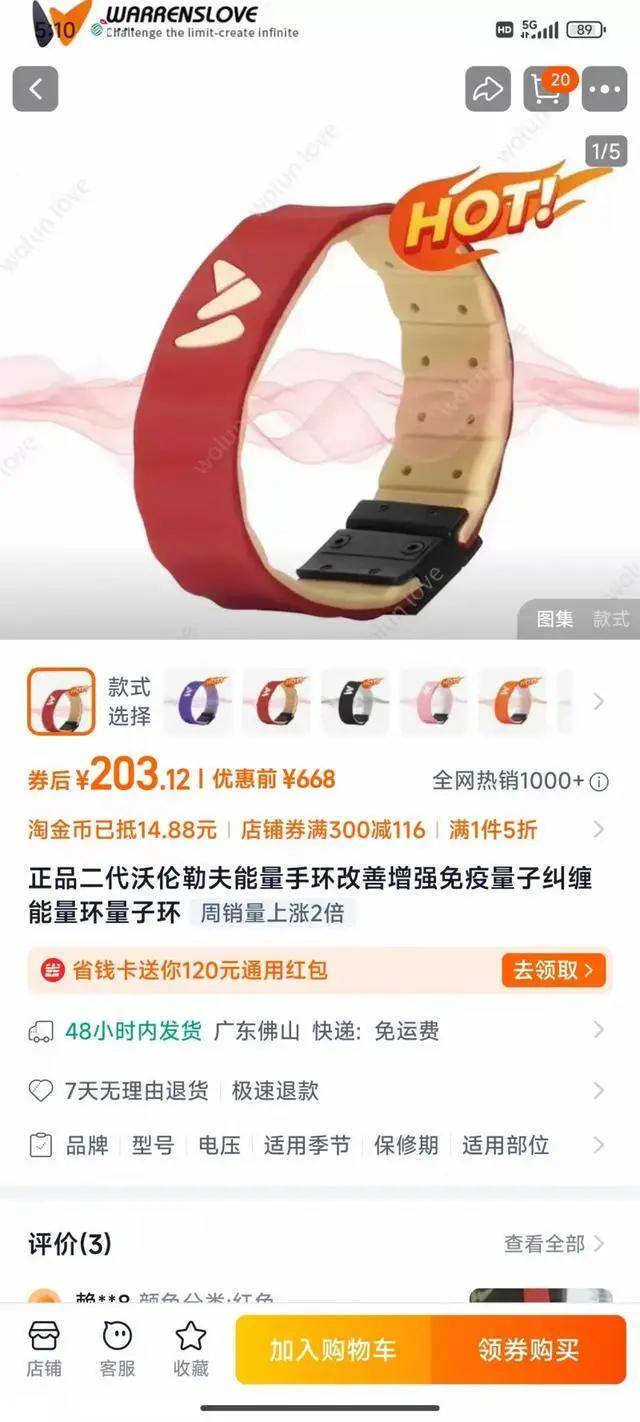640x1422 pixels.
Task: Contact 客服 customer service
Action: pos(117,1348)
